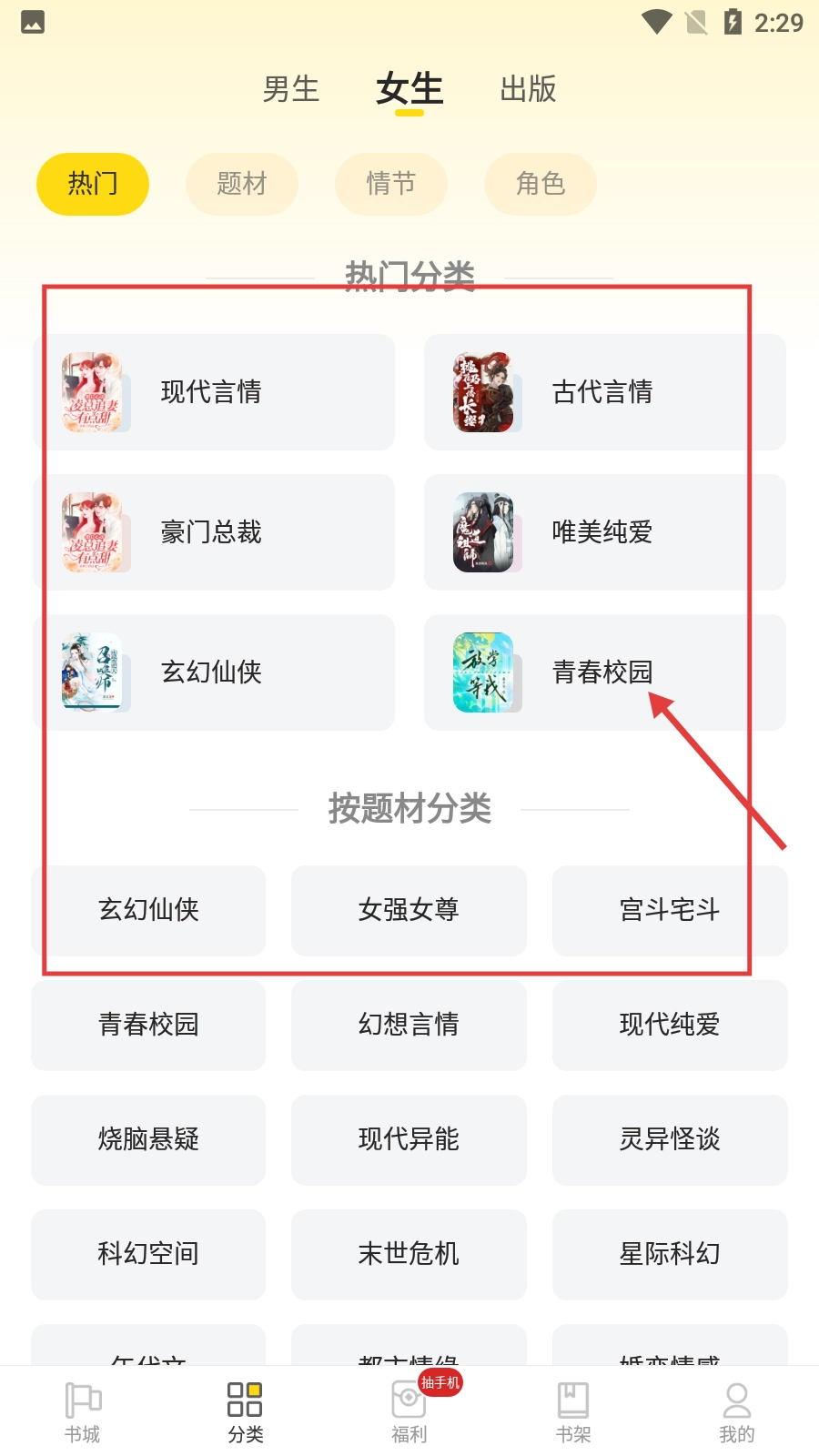Viewport: 819px width, 1456px height.
Task: Go to the 我的 profile tab
Action: (x=737, y=1412)
